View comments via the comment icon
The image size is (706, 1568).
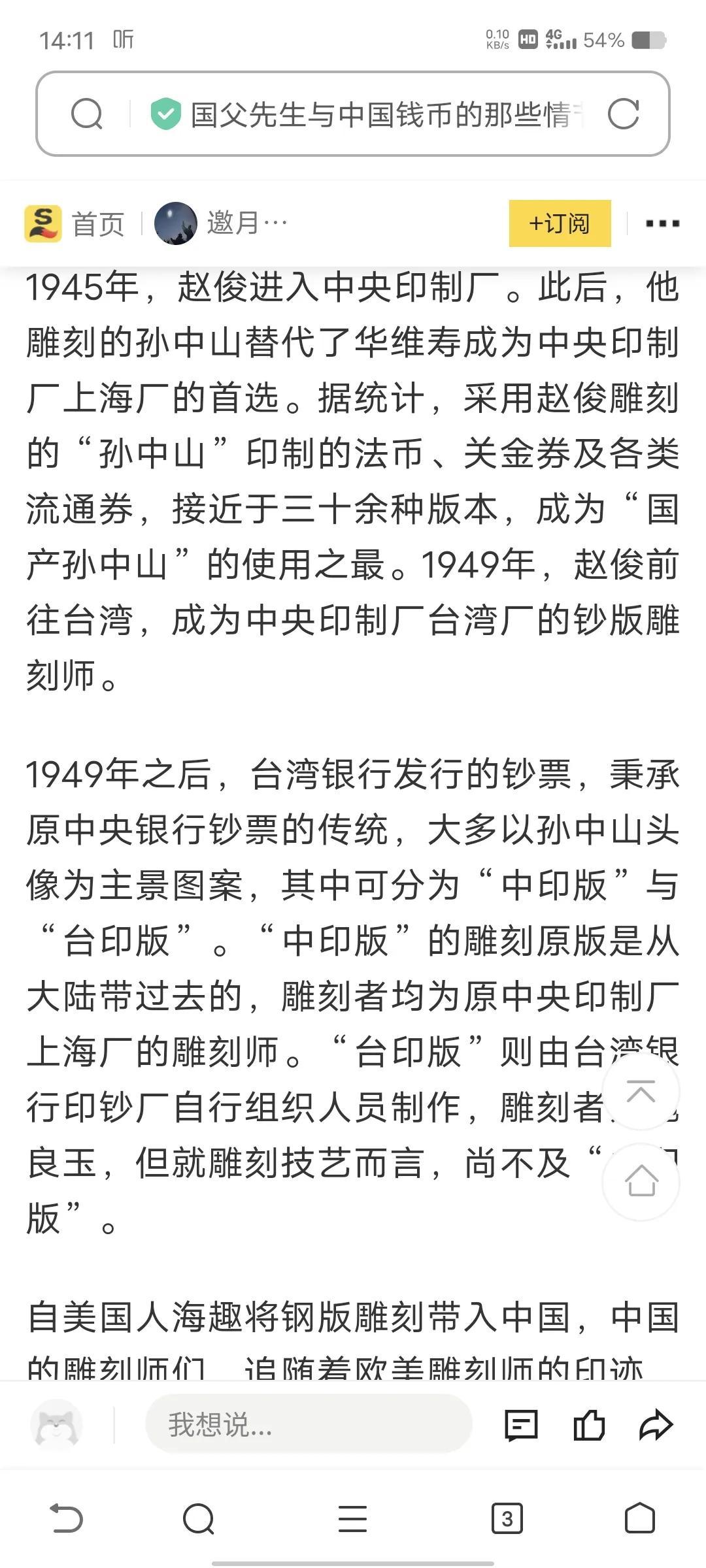(x=522, y=1425)
